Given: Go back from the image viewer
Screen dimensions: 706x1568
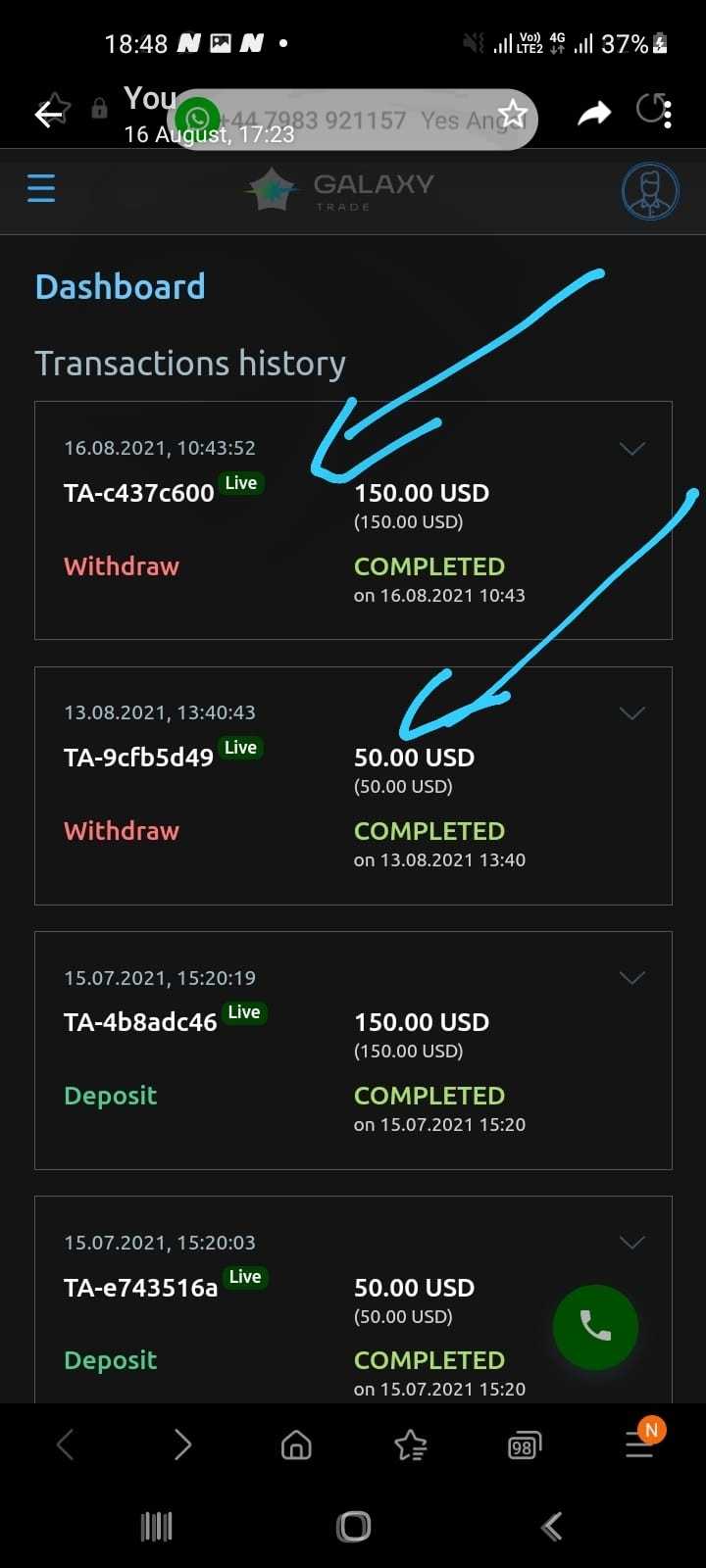Looking at the screenshot, I should pos(47,115).
